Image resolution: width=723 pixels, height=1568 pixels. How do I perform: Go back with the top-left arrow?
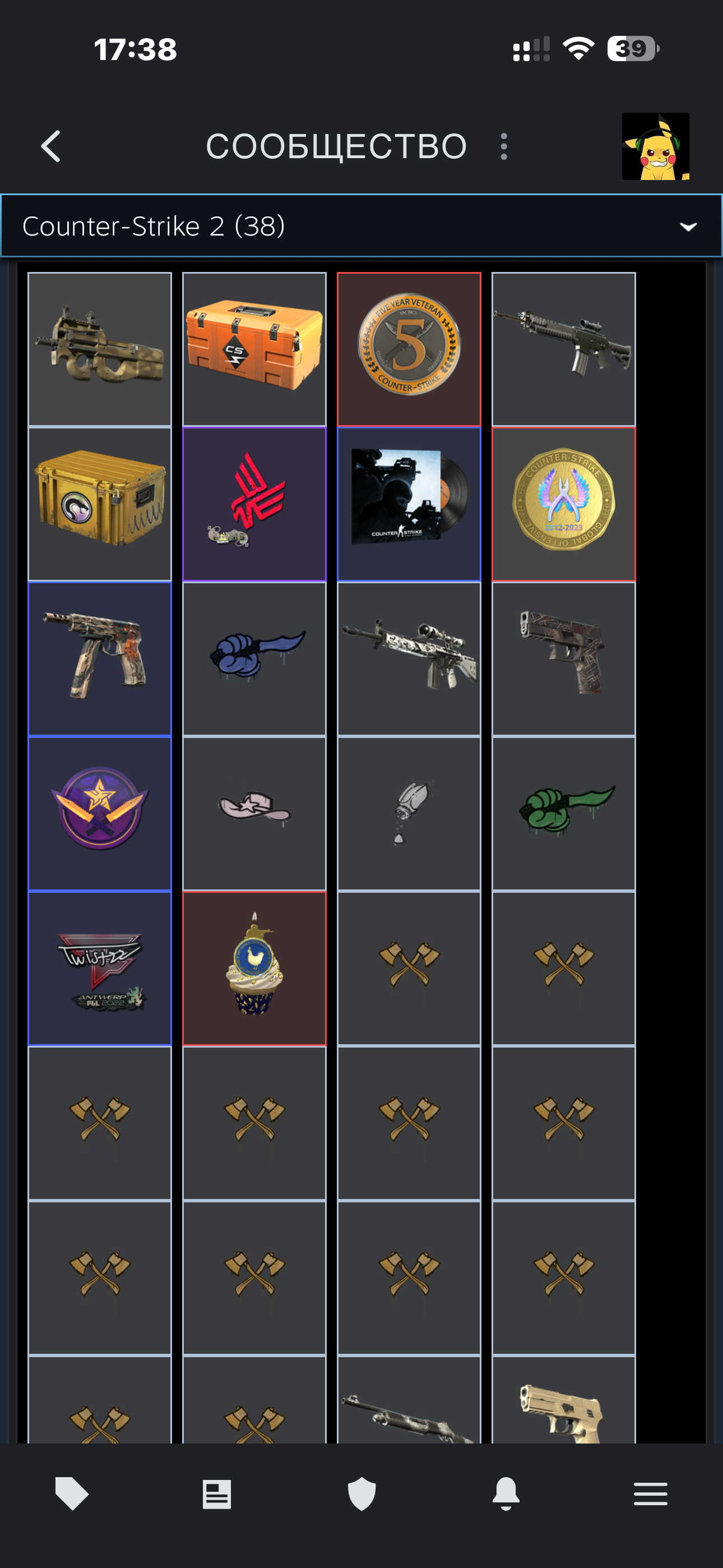pyautogui.click(x=51, y=147)
